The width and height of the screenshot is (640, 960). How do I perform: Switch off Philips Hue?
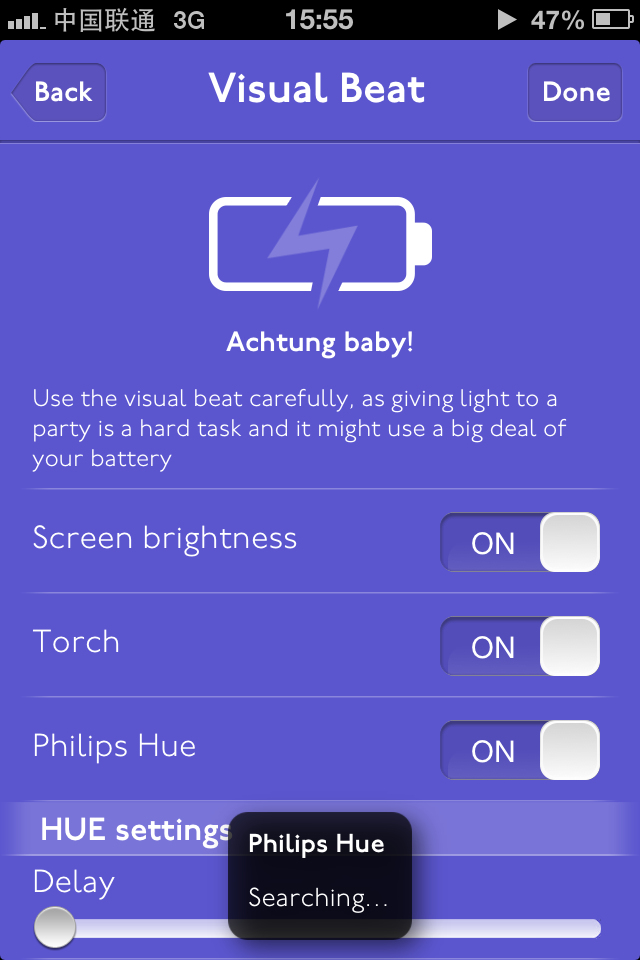(519, 750)
